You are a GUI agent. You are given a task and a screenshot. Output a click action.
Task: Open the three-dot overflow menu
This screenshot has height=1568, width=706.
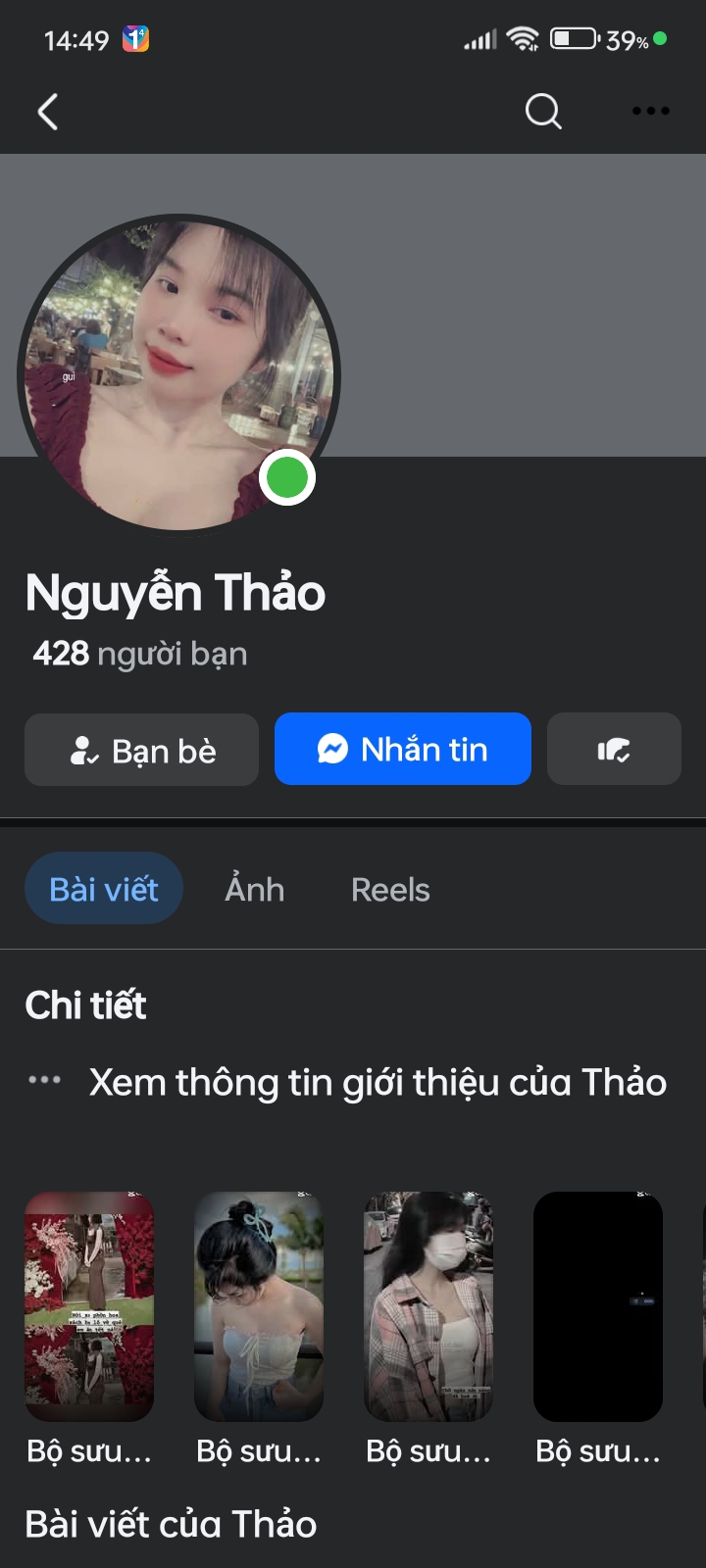[x=650, y=112]
